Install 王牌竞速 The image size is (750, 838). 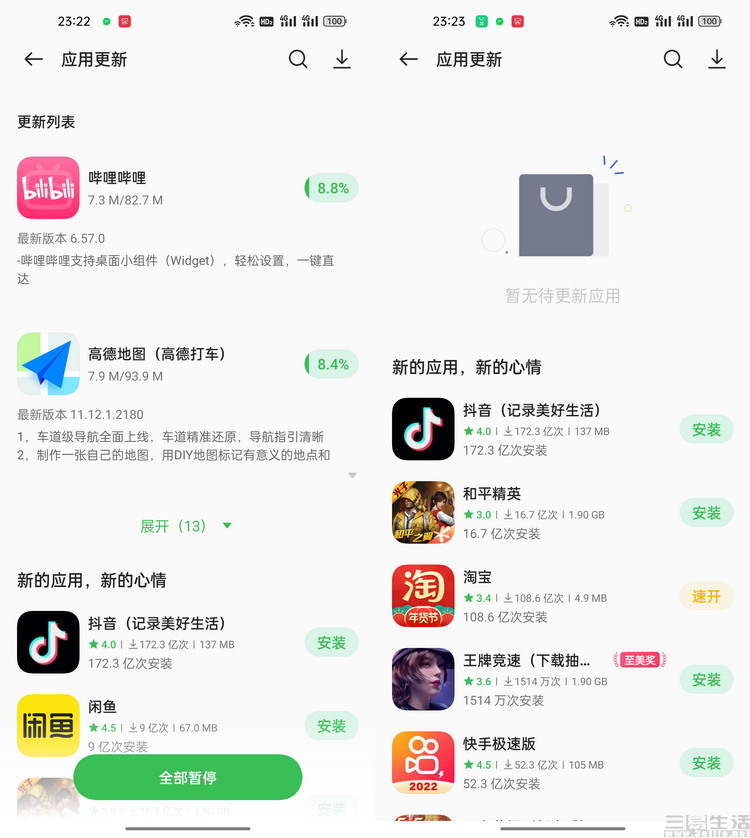706,680
